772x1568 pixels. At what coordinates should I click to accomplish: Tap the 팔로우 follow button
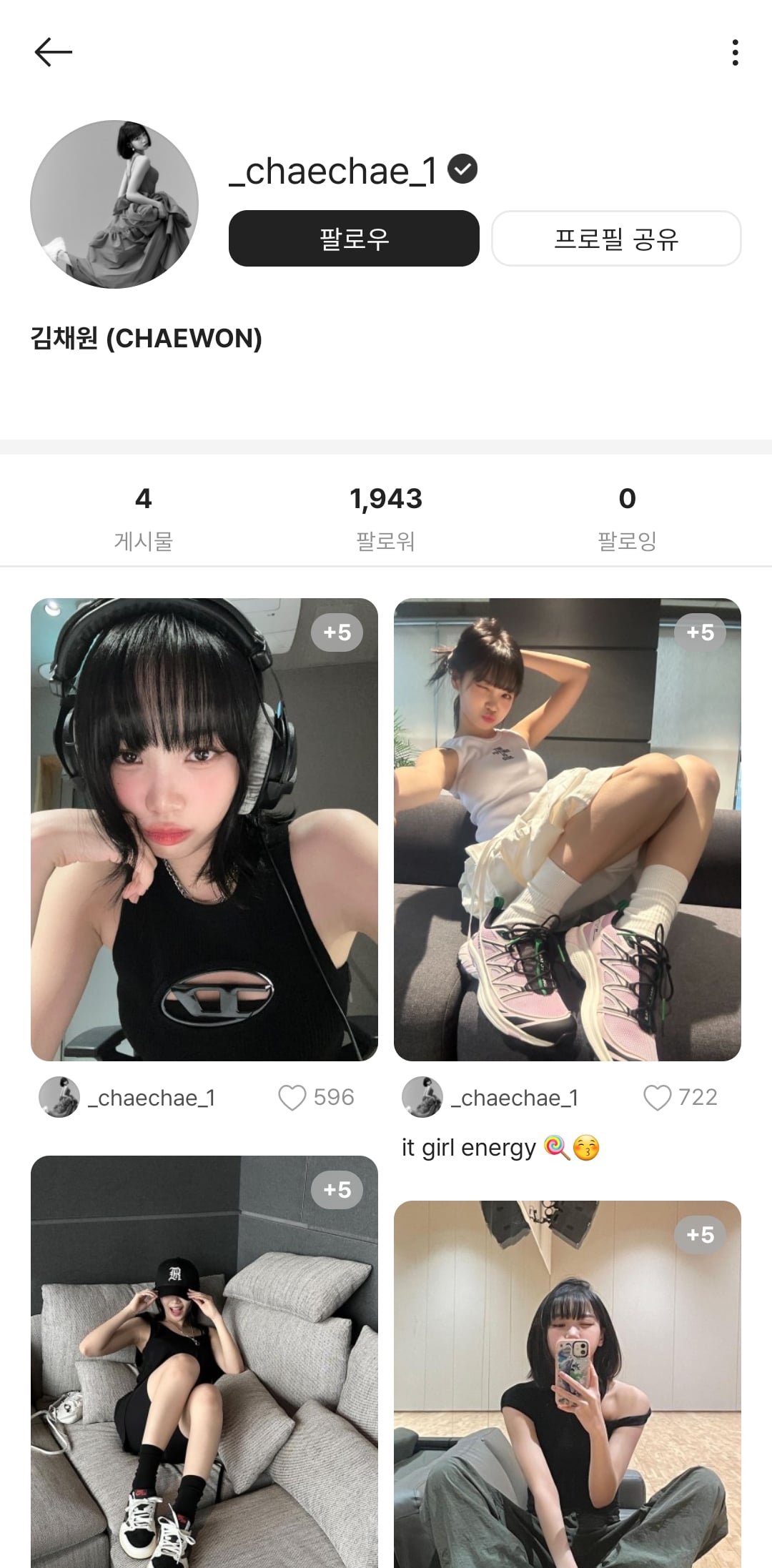(354, 238)
